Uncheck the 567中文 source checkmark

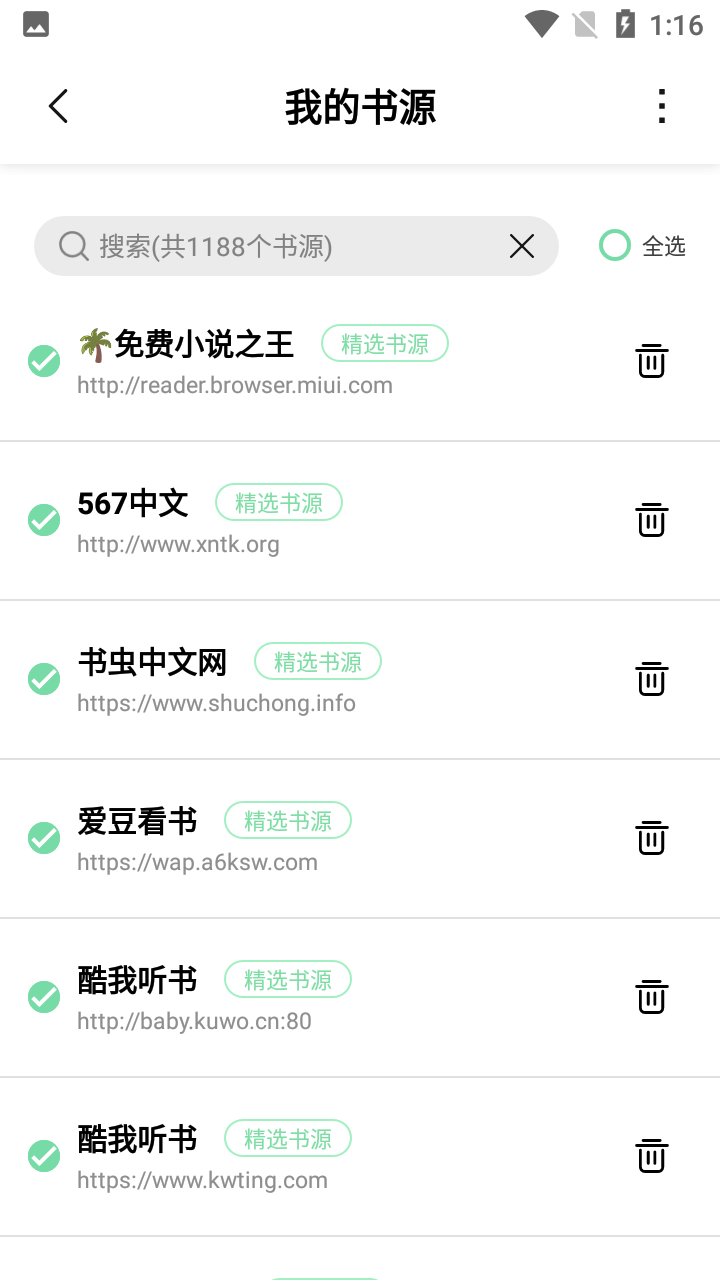(44, 520)
